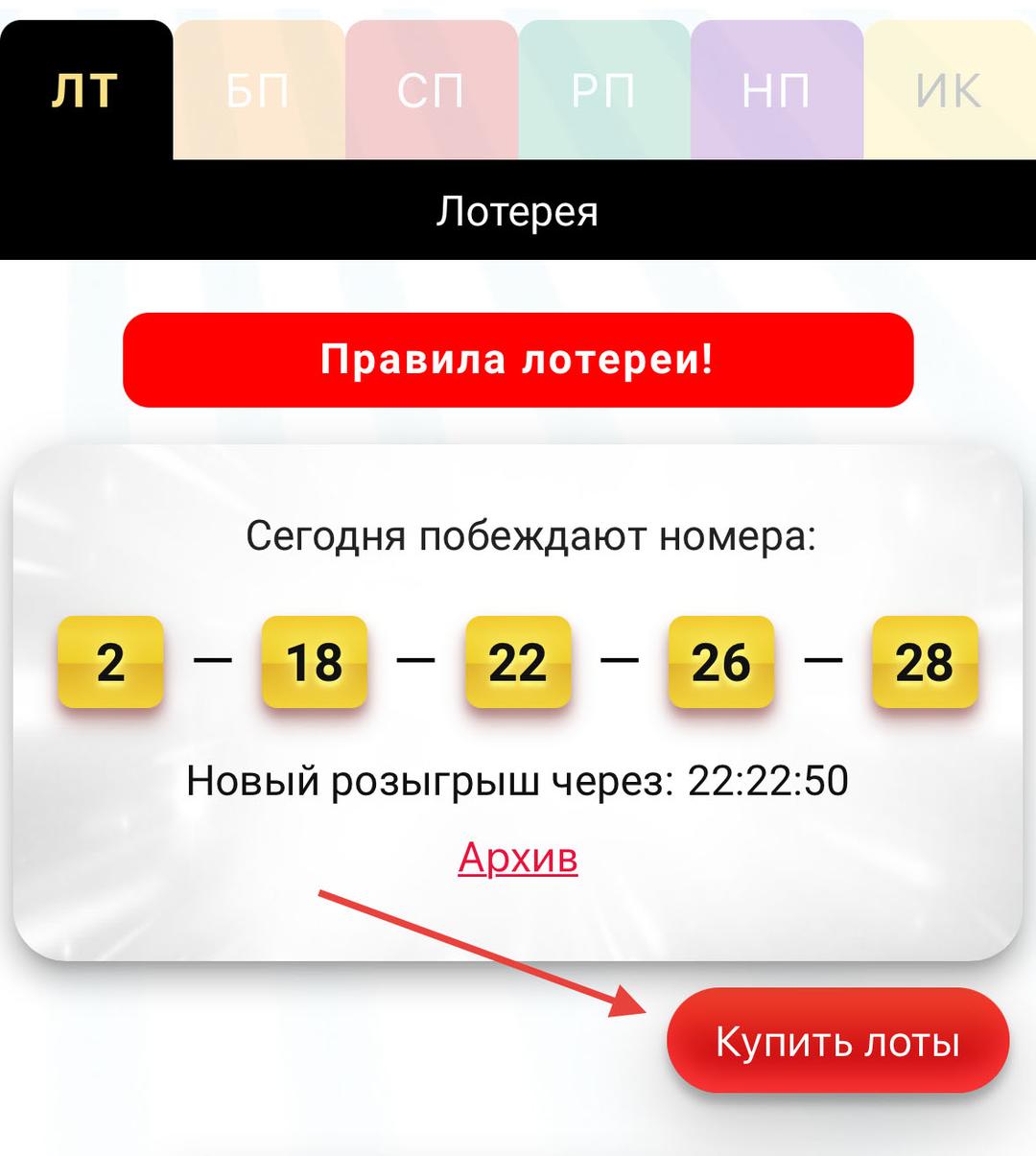
Task: Switch to the БП tab
Action: [x=258, y=91]
